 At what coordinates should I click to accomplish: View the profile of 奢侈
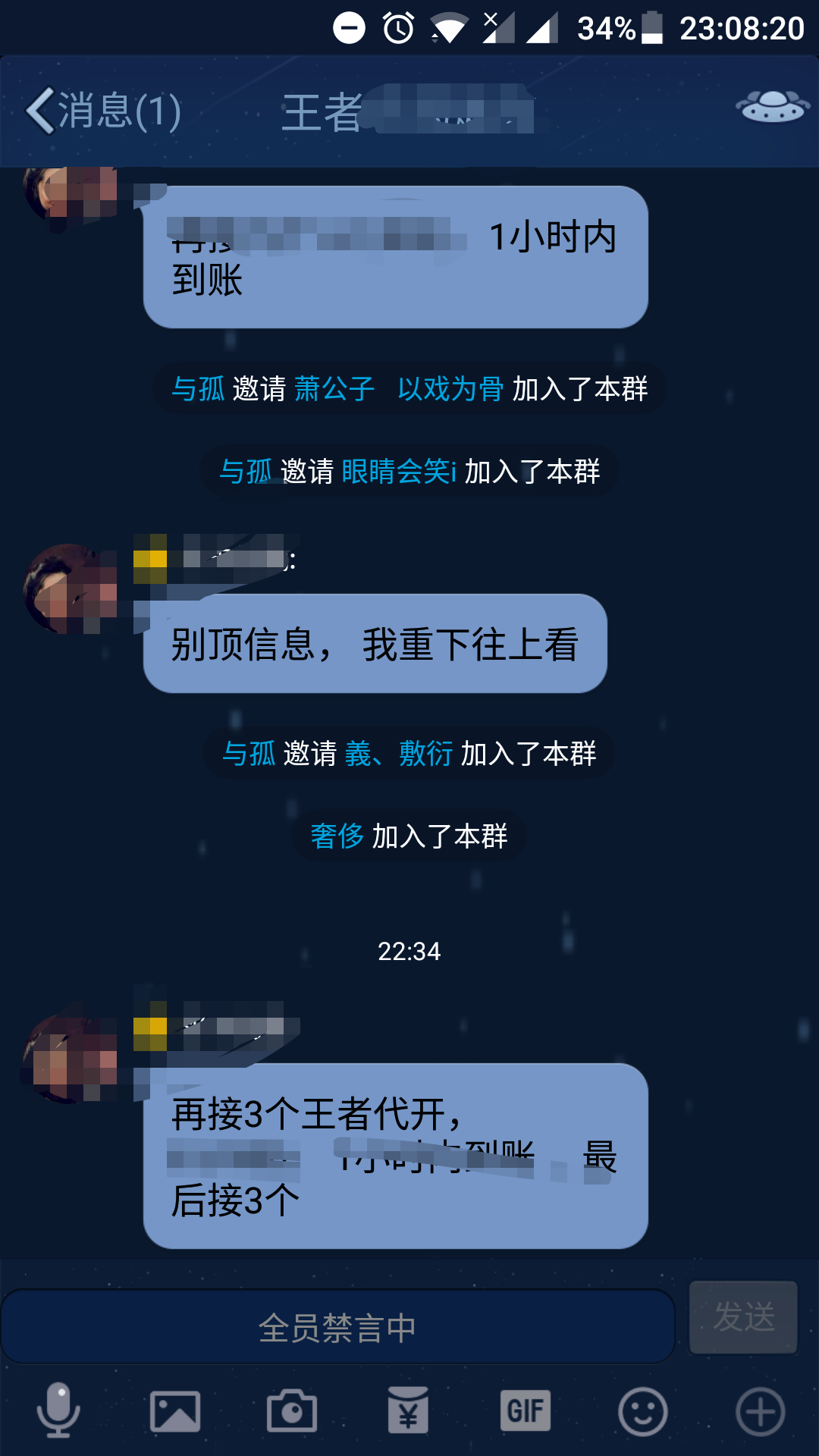(337, 836)
